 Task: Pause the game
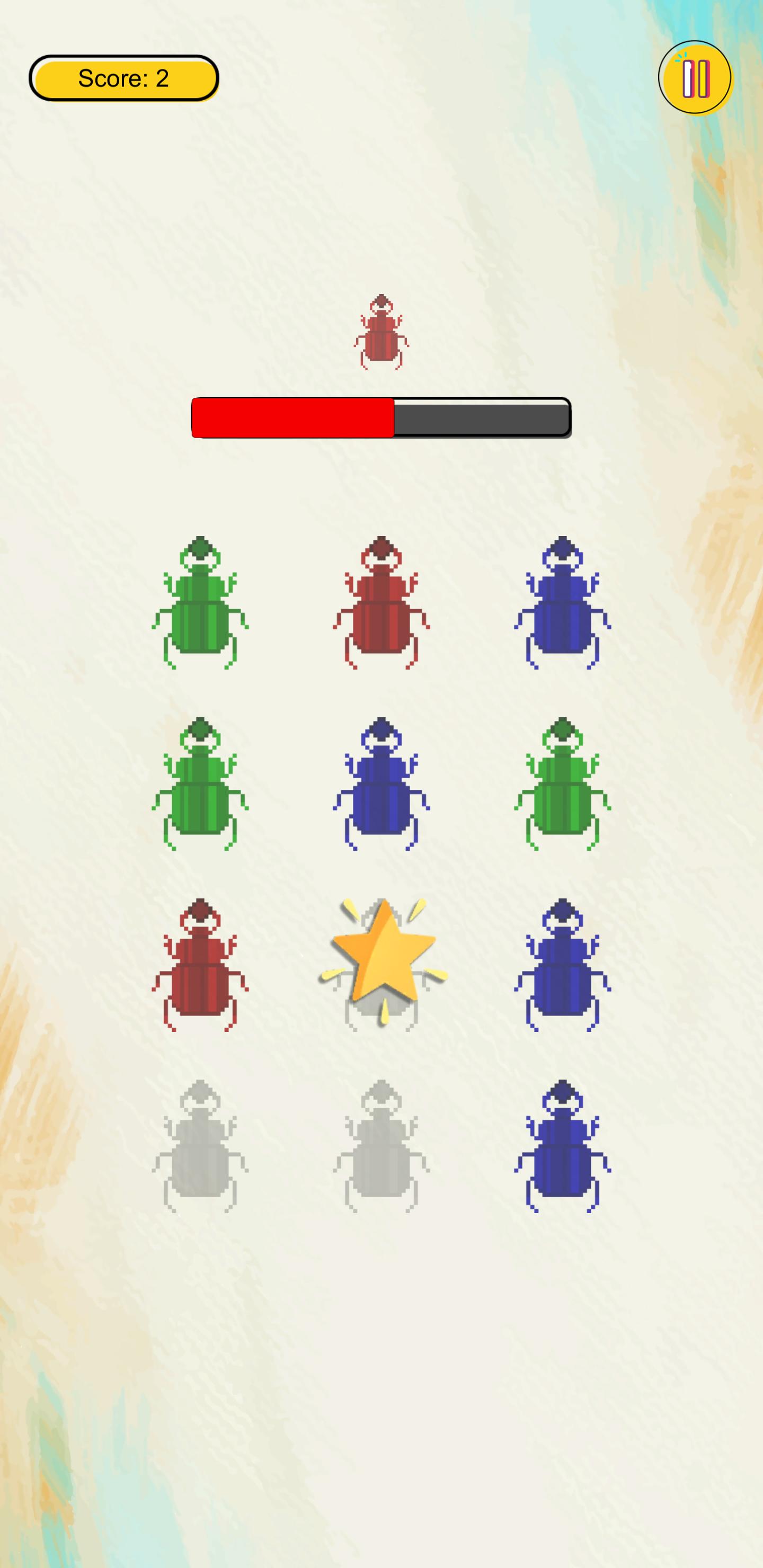tap(694, 78)
